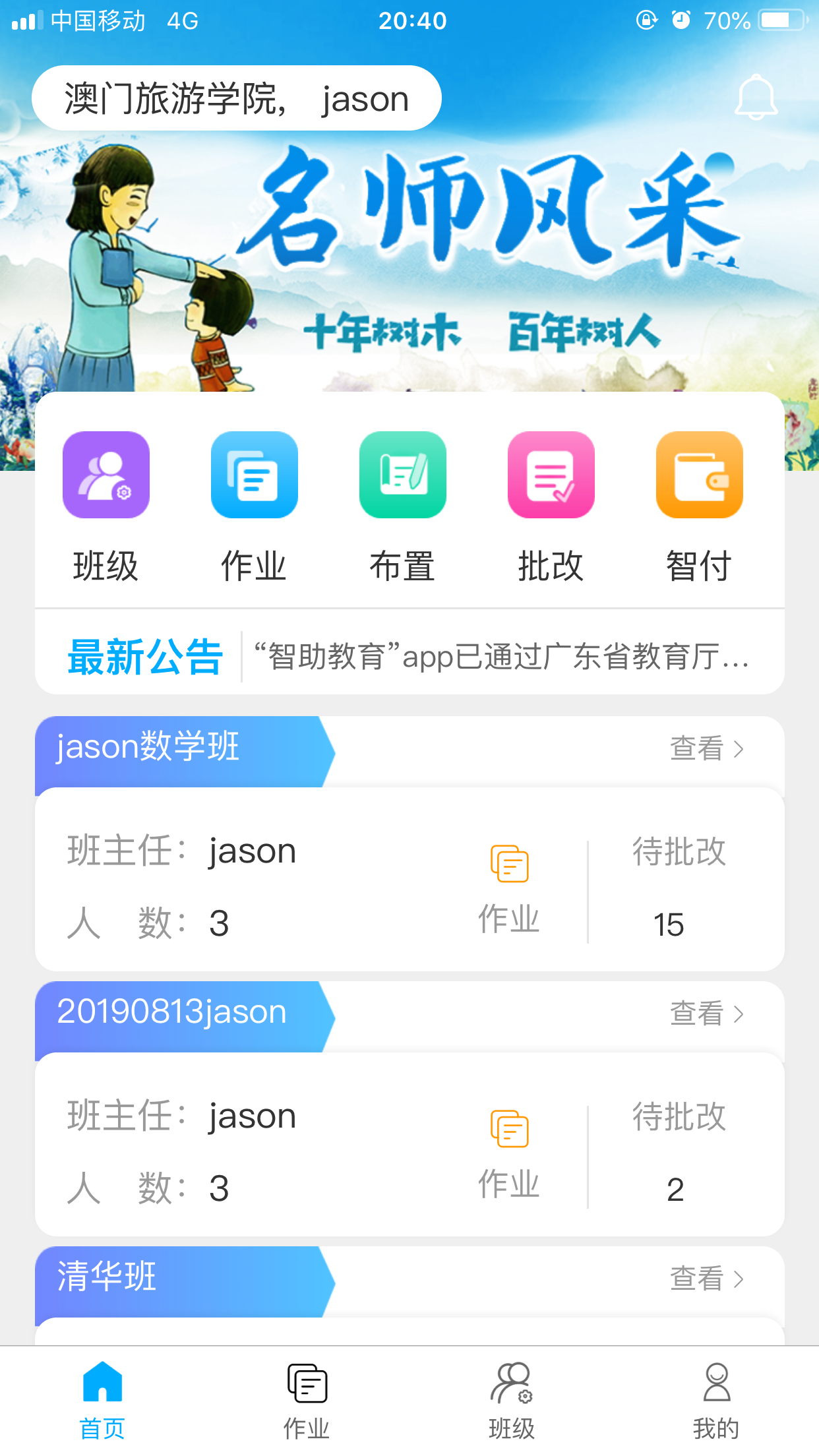Open 作业 for jason数学班

point(509,889)
